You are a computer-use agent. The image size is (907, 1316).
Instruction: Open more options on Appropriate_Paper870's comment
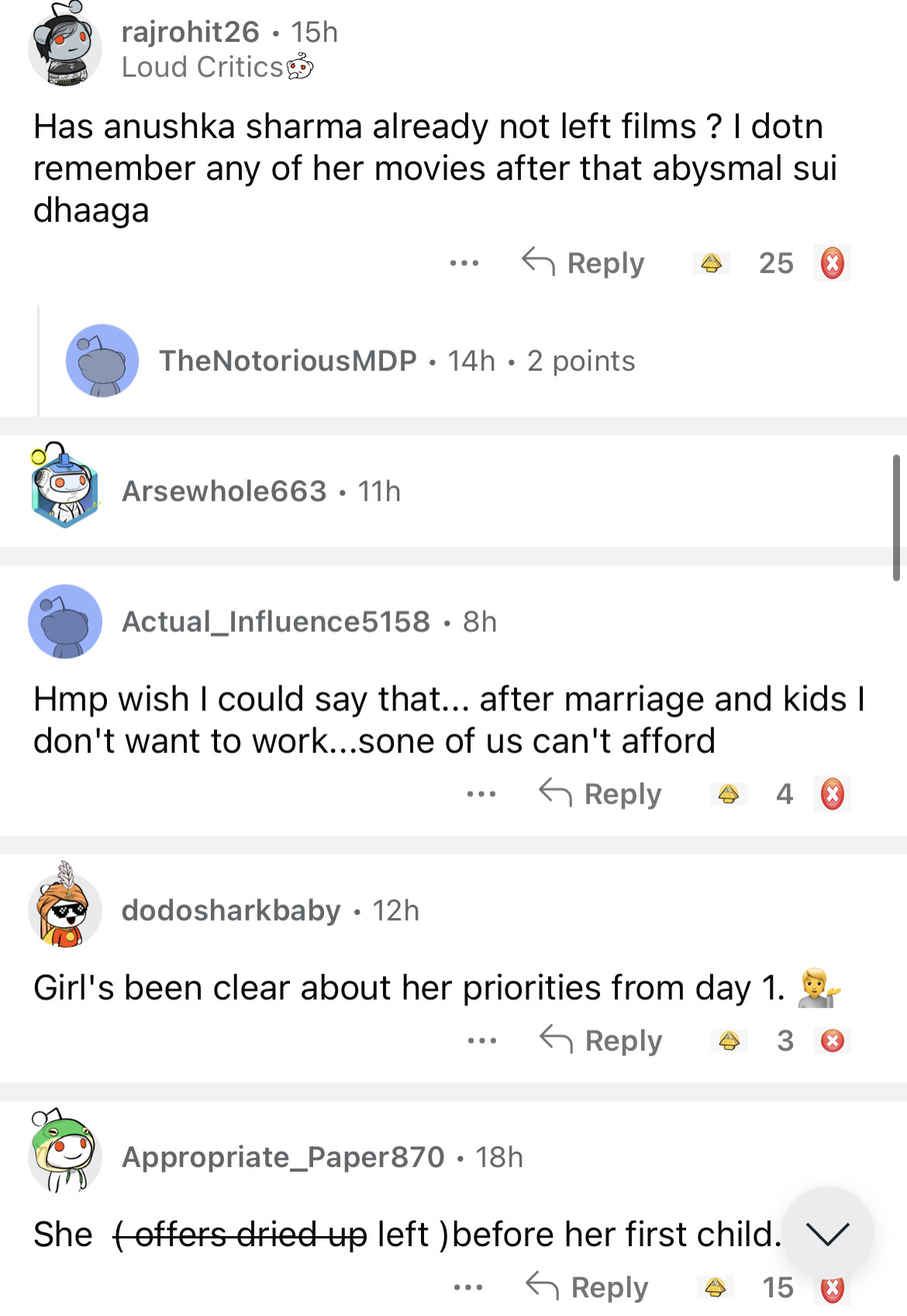[x=468, y=1287]
